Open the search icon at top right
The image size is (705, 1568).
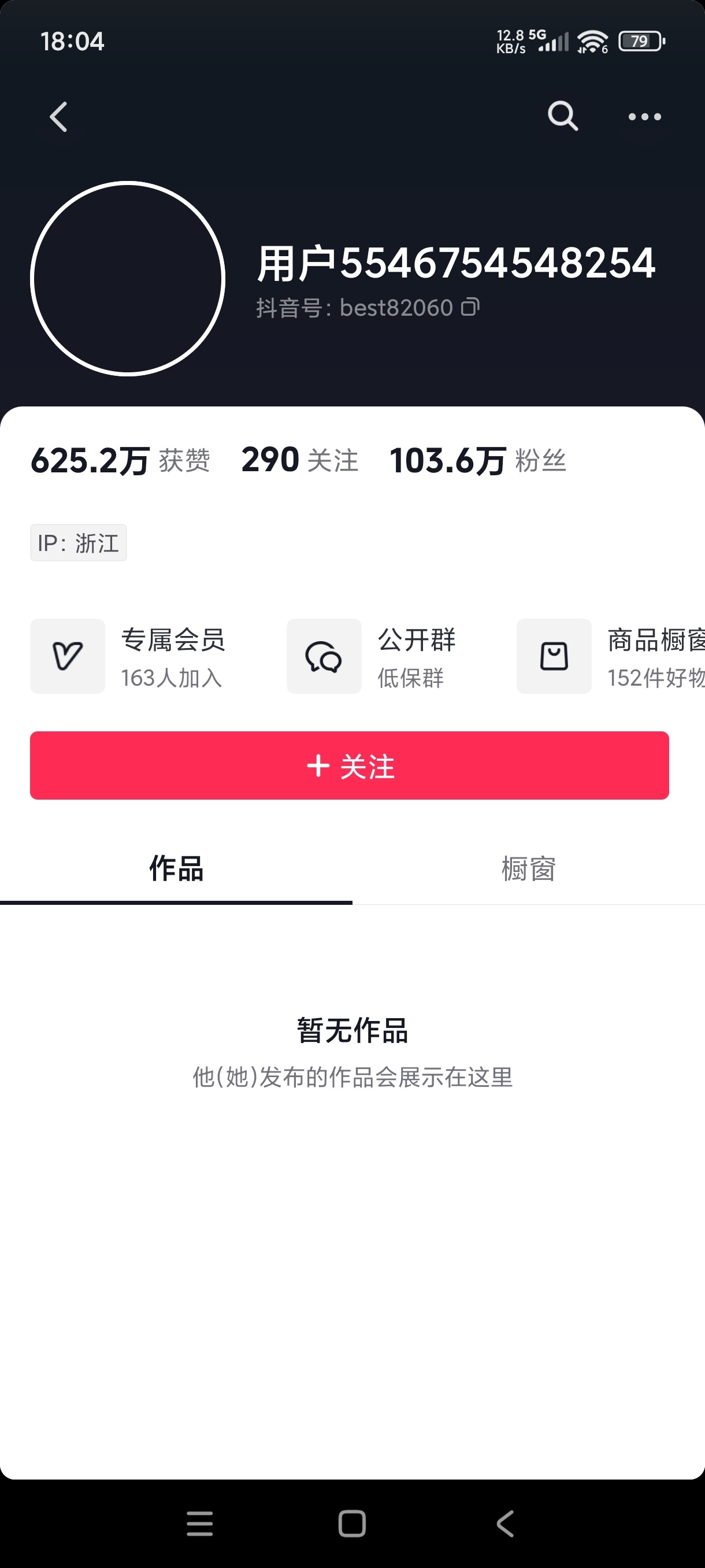click(562, 117)
